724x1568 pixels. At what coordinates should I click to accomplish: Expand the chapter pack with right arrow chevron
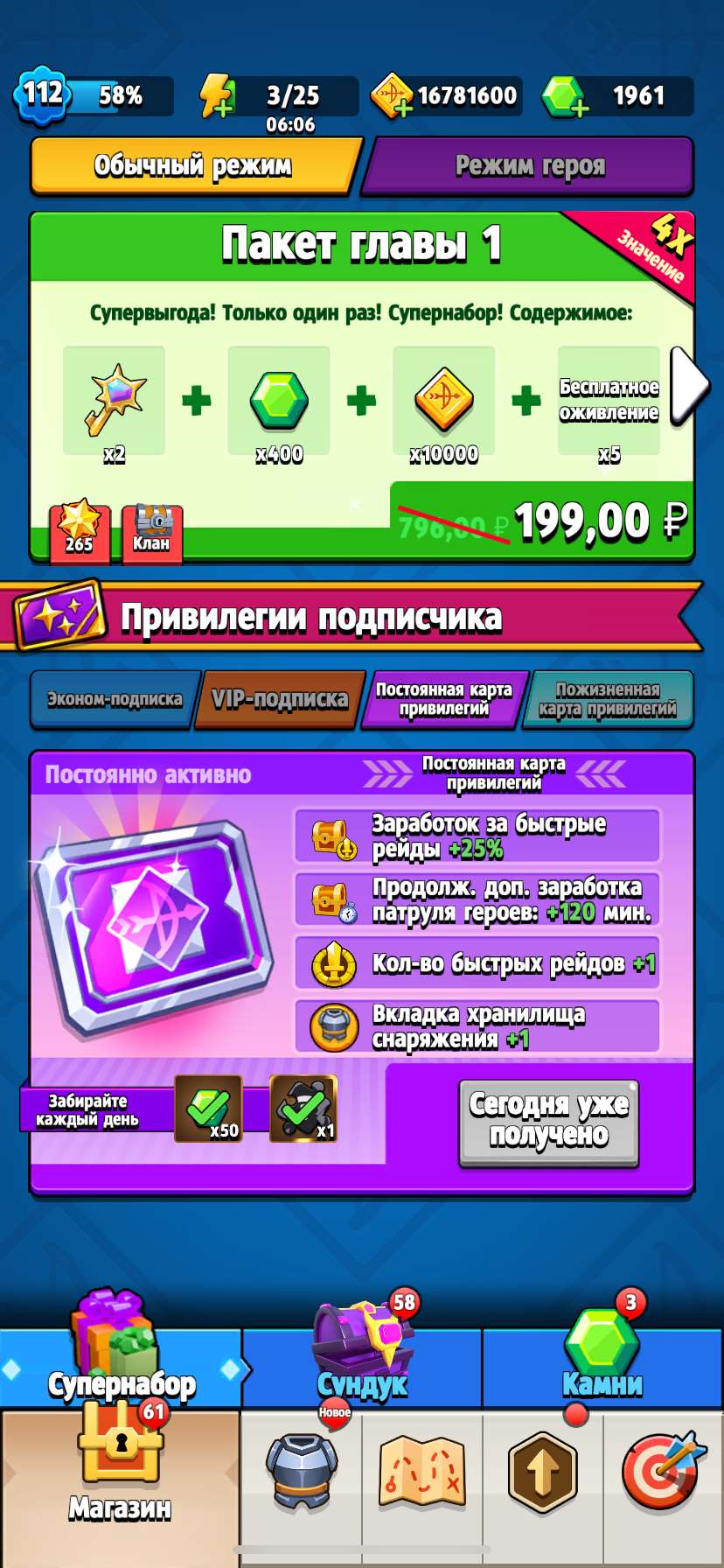[x=688, y=385]
